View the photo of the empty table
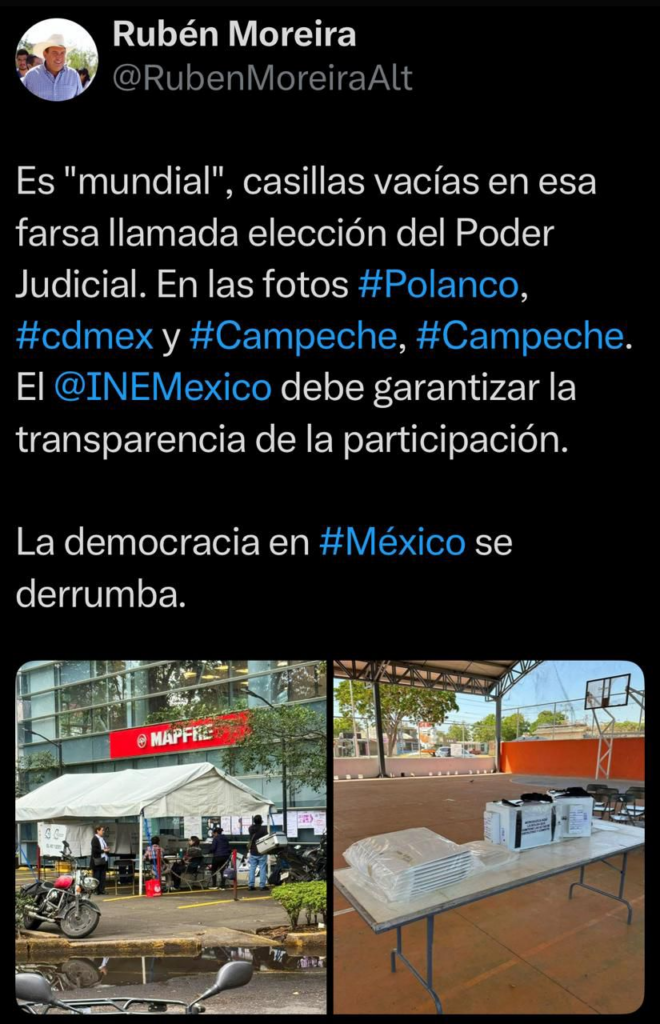 pyautogui.click(x=488, y=836)
